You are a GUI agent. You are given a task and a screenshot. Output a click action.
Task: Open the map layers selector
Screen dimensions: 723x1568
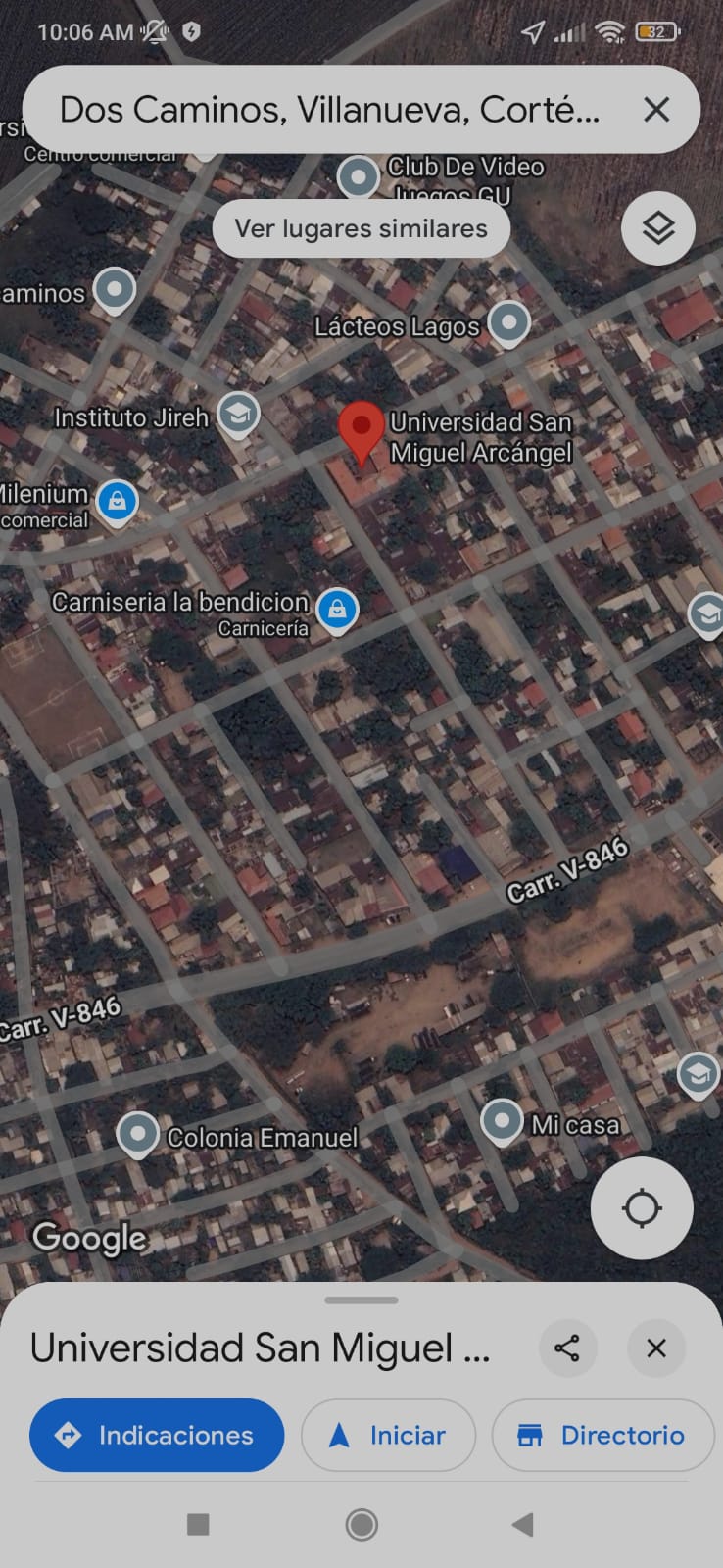(x=658, y=228)
